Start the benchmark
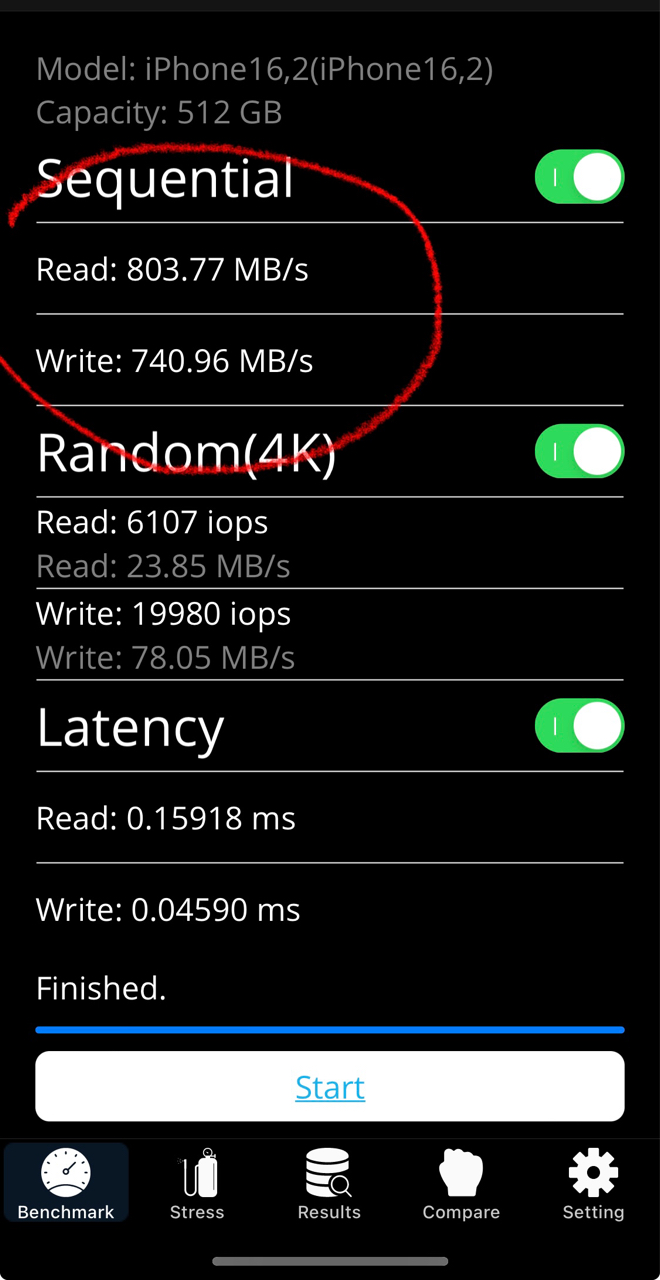Viewport: 660px width, 1280px height. pyautogui.click(x=330, y=1087)
